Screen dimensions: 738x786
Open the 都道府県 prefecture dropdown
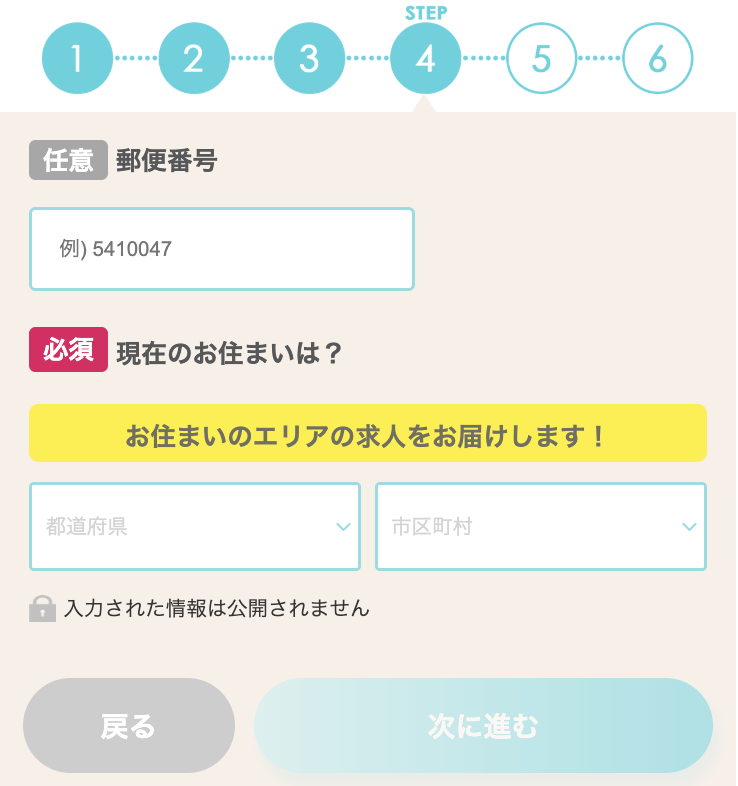click(x=194, y=527)
